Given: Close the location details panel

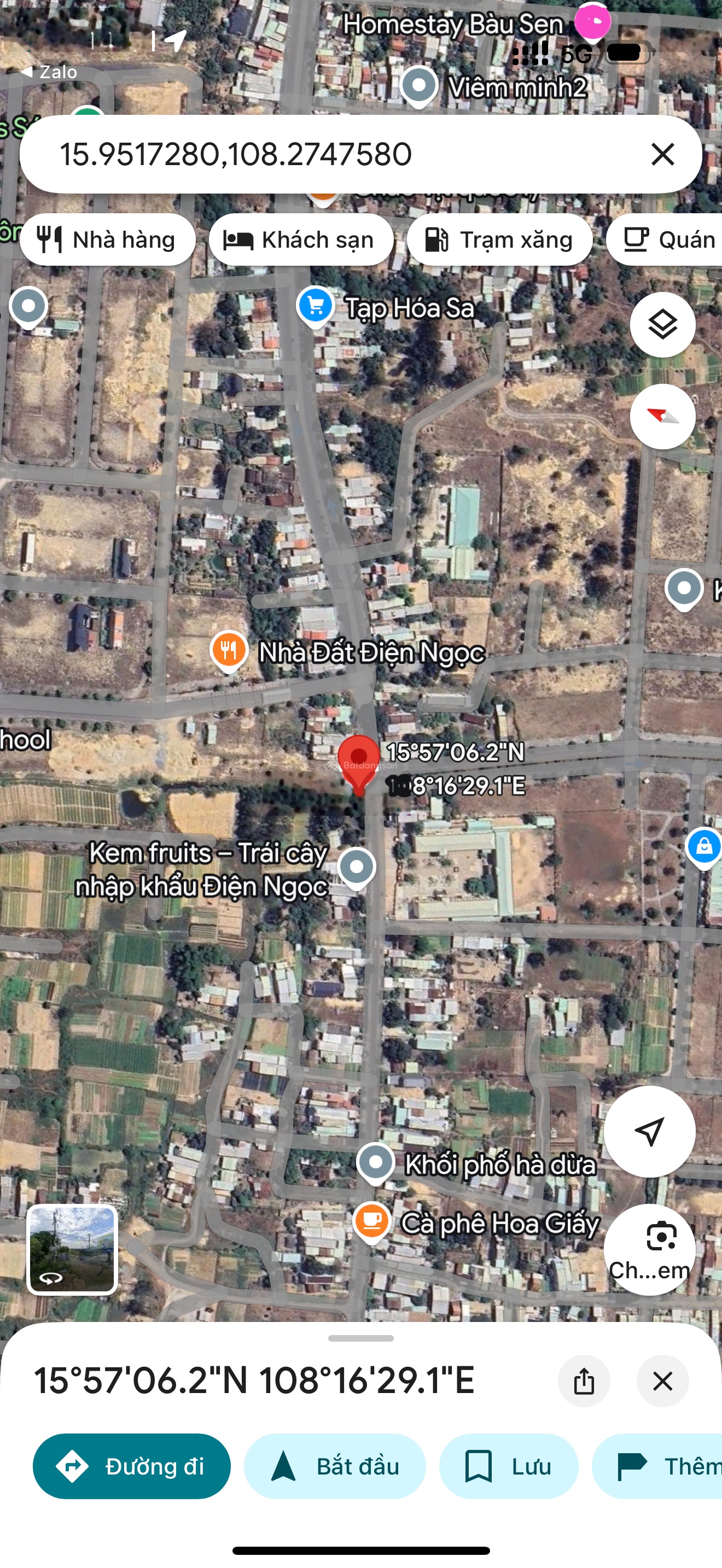Looking at the screenshot, I should coord(662,1381).
